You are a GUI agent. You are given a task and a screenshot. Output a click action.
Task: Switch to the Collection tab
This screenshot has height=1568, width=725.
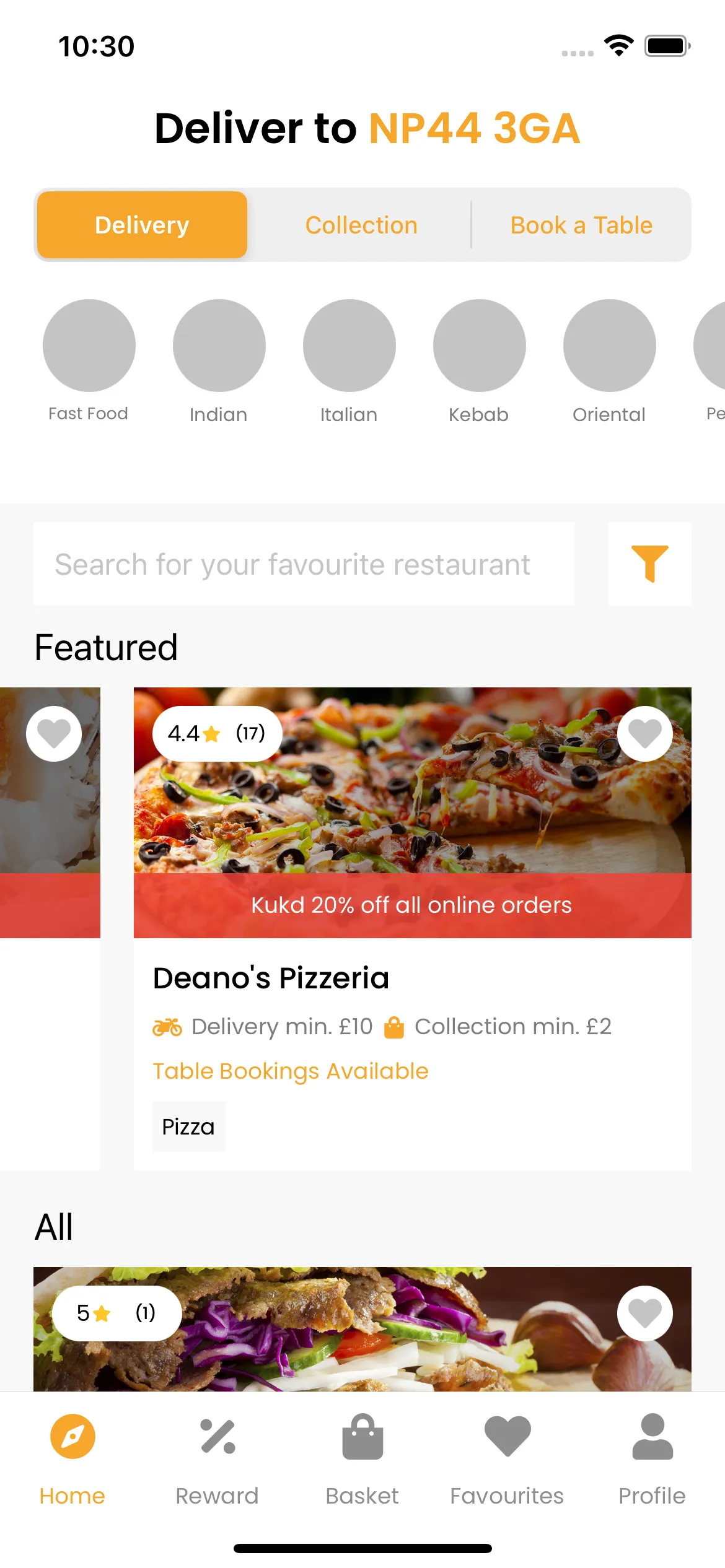coord(361,225)
